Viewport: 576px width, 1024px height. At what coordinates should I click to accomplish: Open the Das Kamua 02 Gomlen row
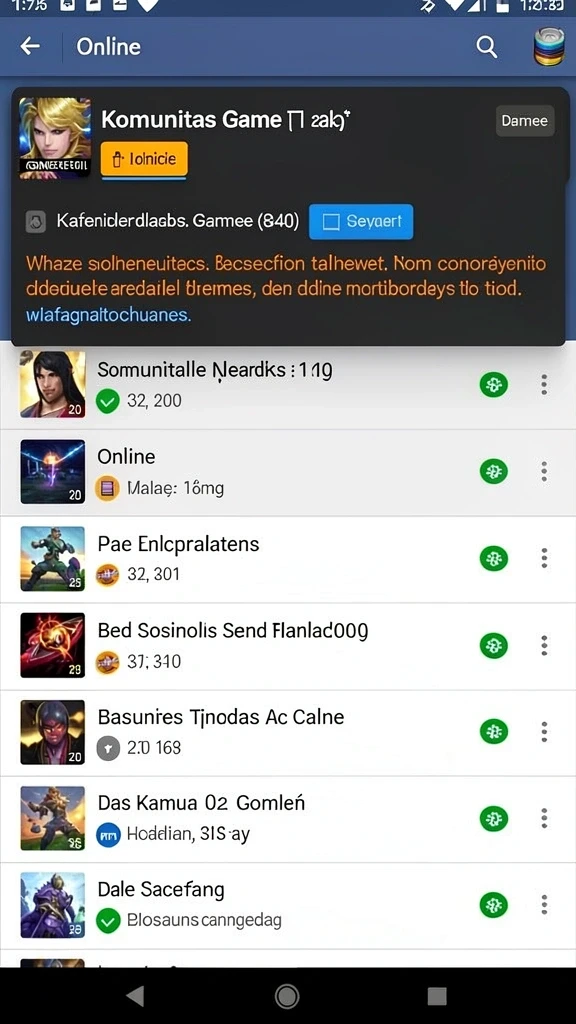(288, 819)
